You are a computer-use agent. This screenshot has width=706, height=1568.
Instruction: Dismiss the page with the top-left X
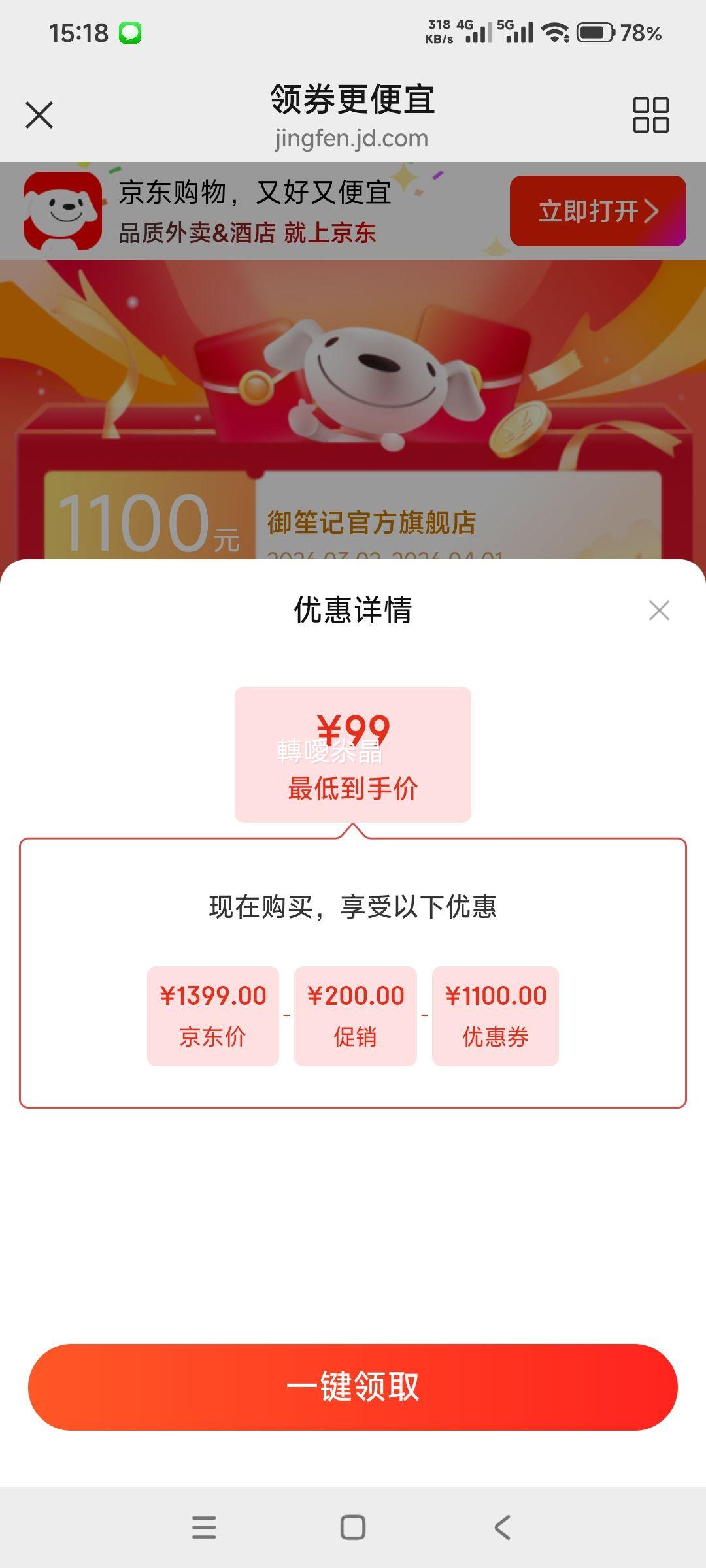coord(39,116)
